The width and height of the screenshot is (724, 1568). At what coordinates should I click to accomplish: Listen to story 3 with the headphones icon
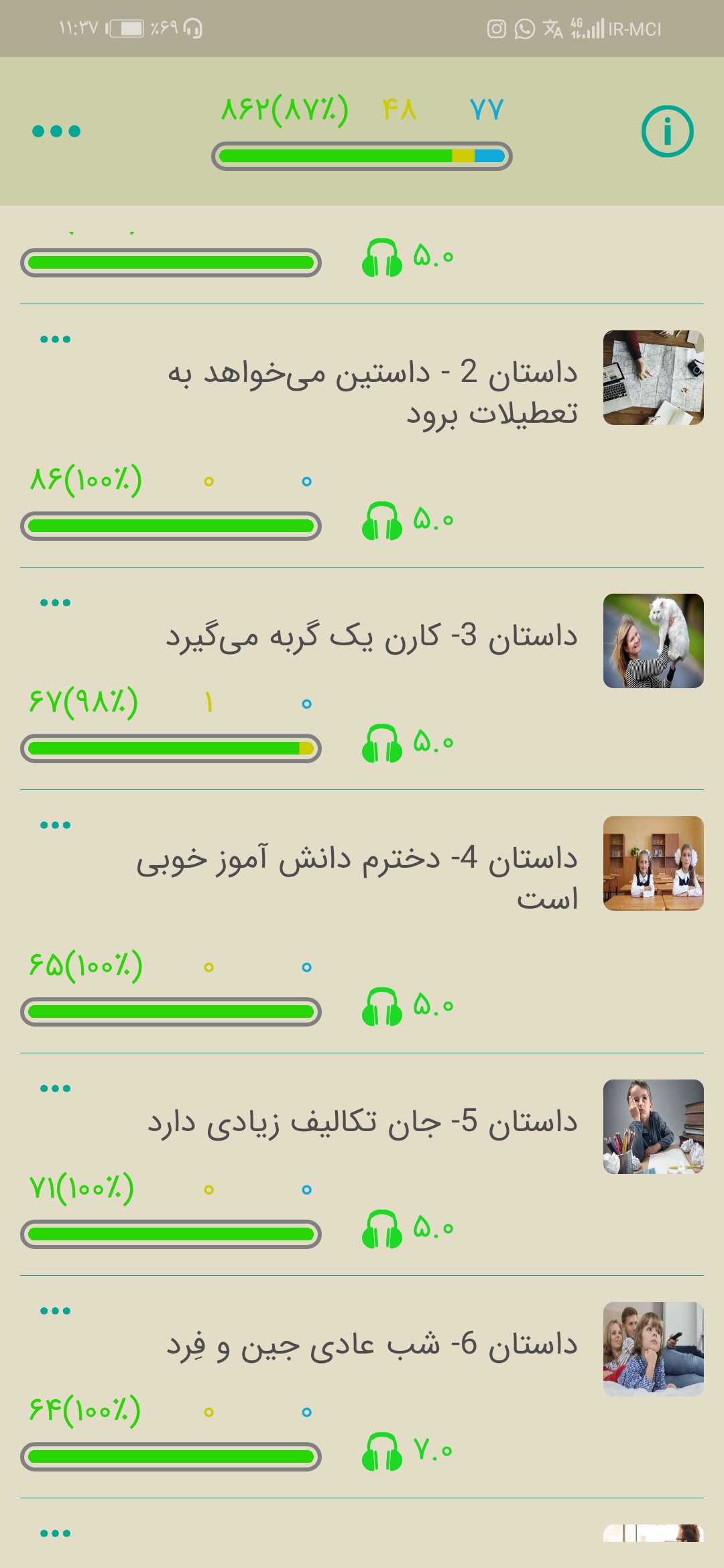click(381, 743)
